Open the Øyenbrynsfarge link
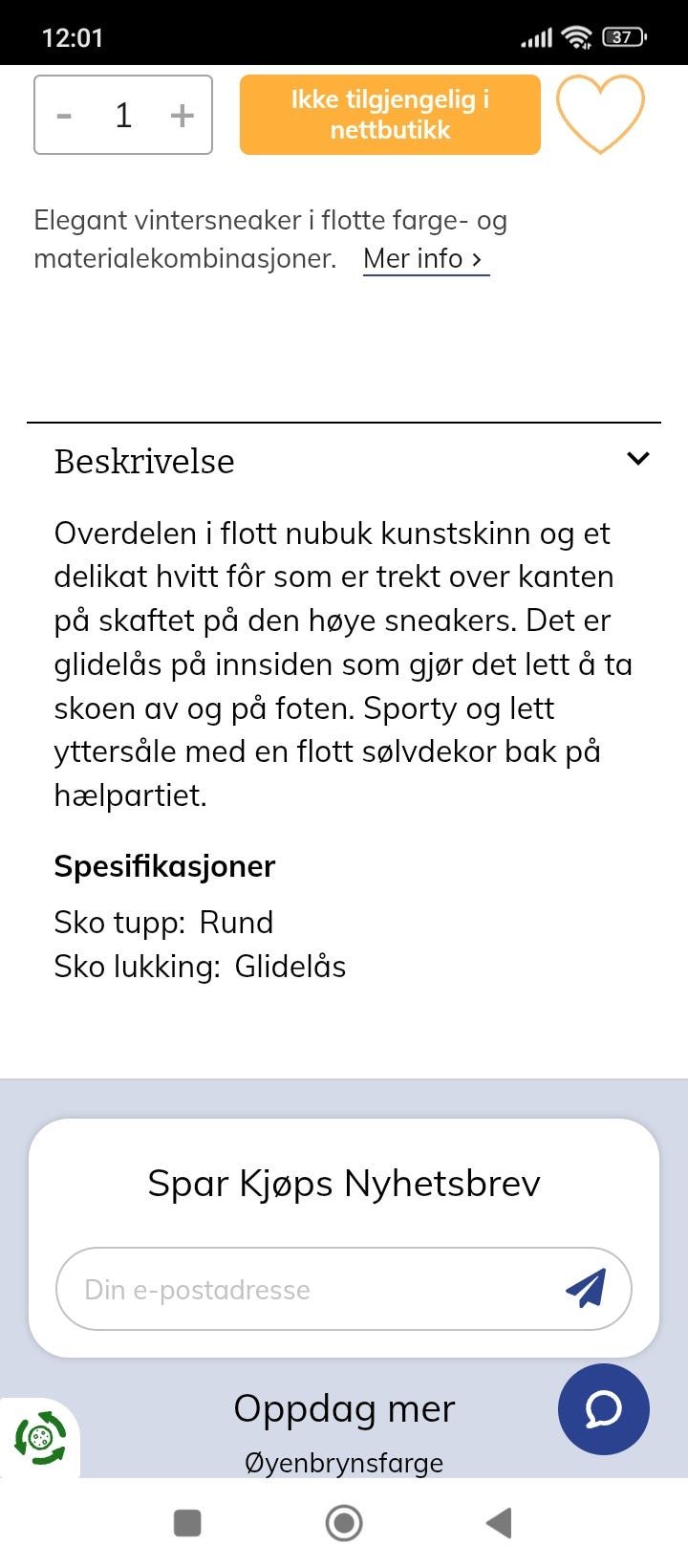The height and width of the screenshot is (1568, 688). (x=344, y=1462)
